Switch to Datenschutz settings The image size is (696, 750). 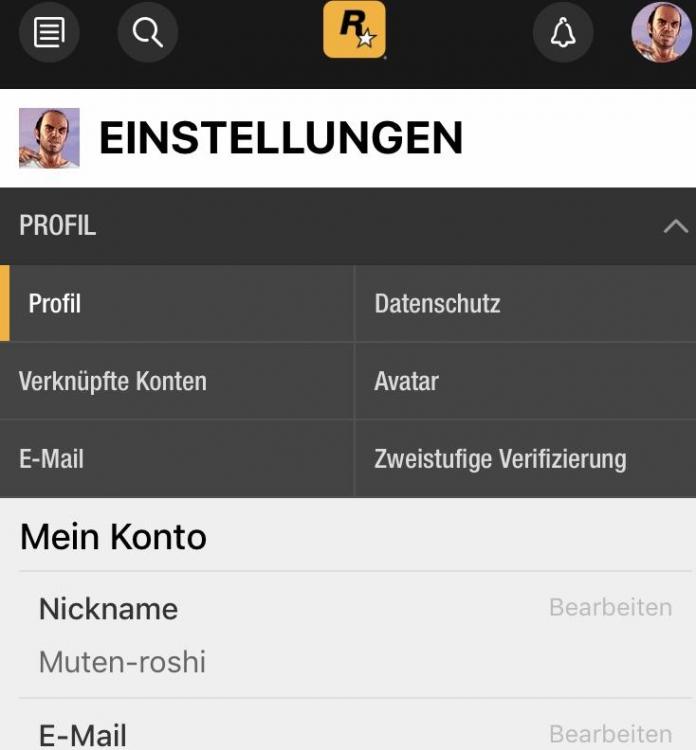[x=437, y=303]
